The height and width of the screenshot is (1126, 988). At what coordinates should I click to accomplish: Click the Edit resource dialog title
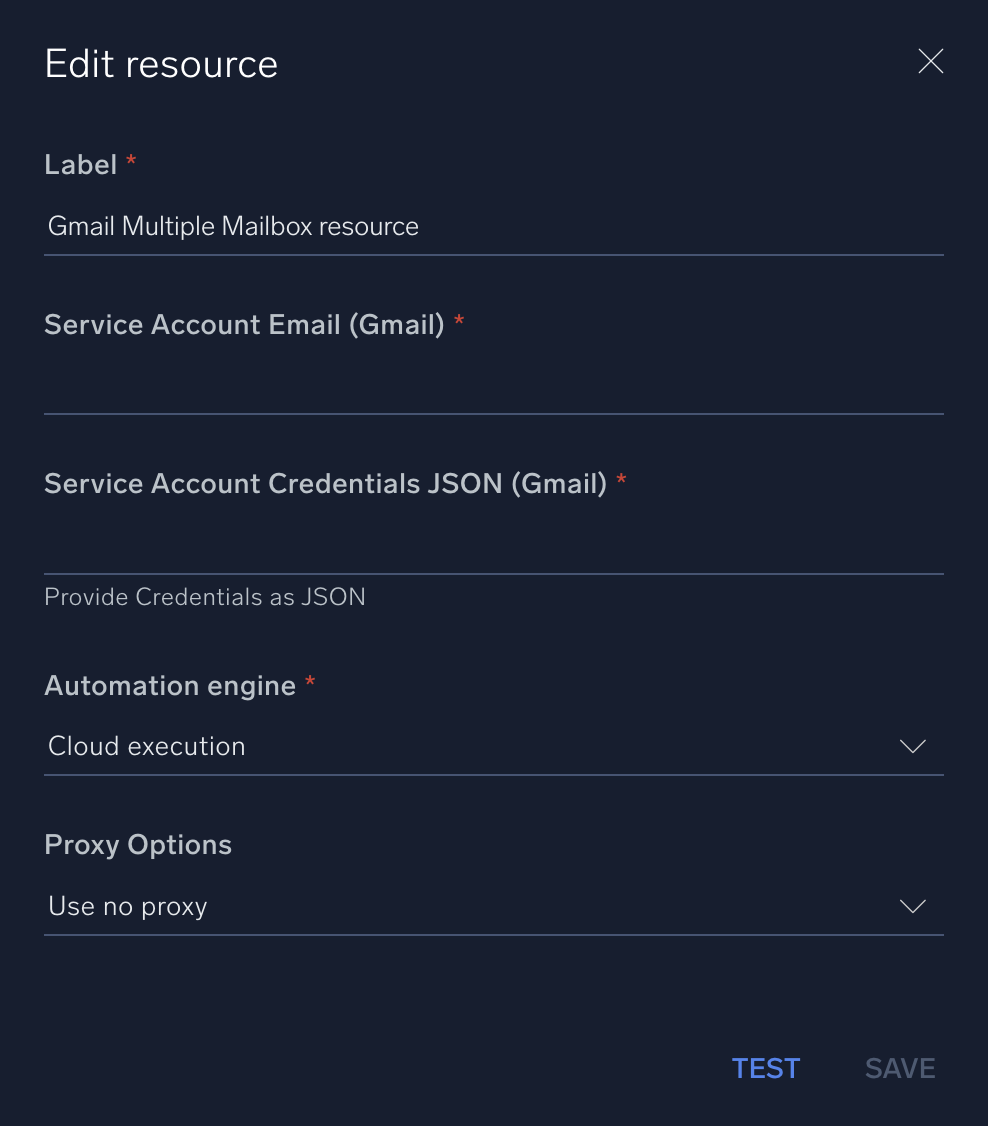161,63
